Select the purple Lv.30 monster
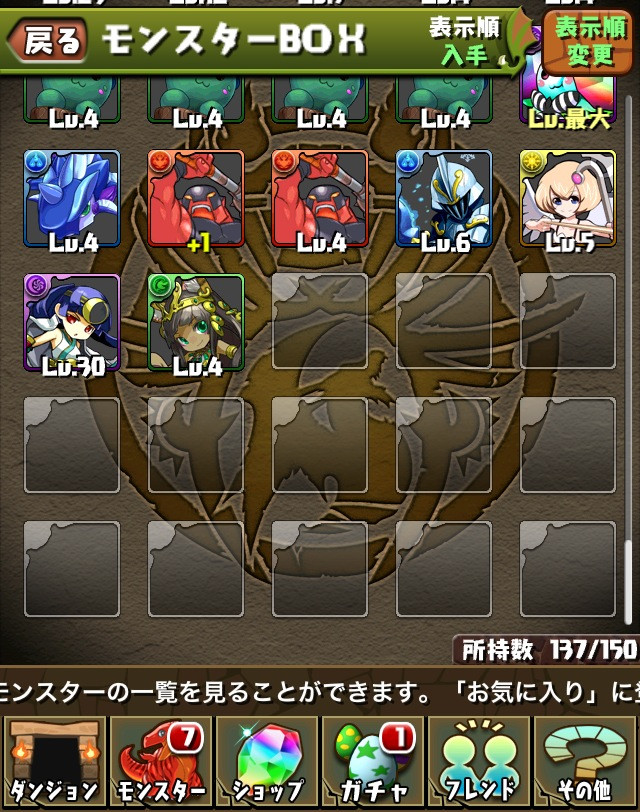This screenshot has width=640, height=812. click(x=72, y=322)
